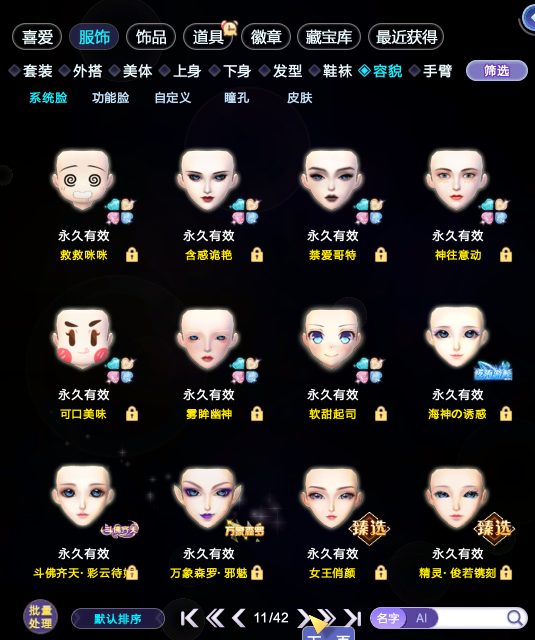Image resolution: width=535 pixels, height=640 pixels.
Task: Open the 默认排序 sort option
Action: pos(118,619)
